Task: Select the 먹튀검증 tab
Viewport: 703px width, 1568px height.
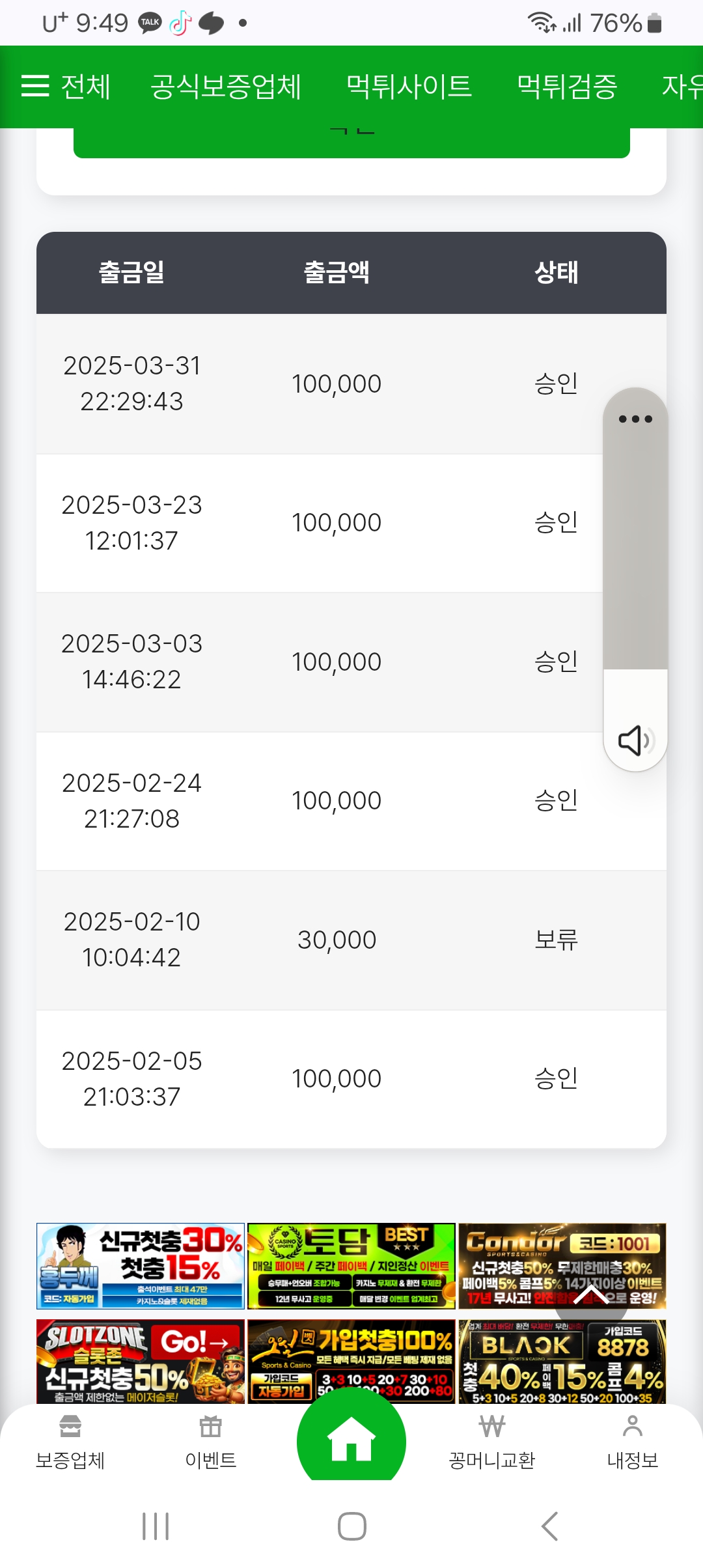Action: pyautogui.click(x=567, y=87)
